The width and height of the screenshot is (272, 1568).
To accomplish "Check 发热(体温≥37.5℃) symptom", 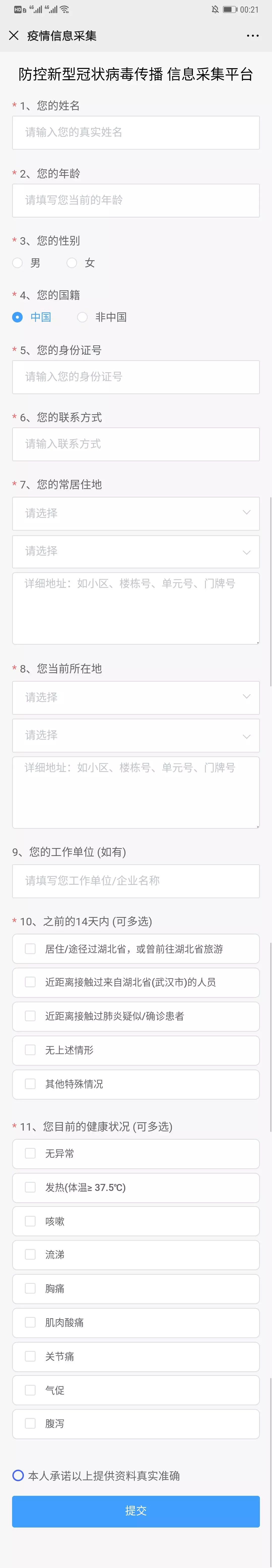I will coord(30,1187).
